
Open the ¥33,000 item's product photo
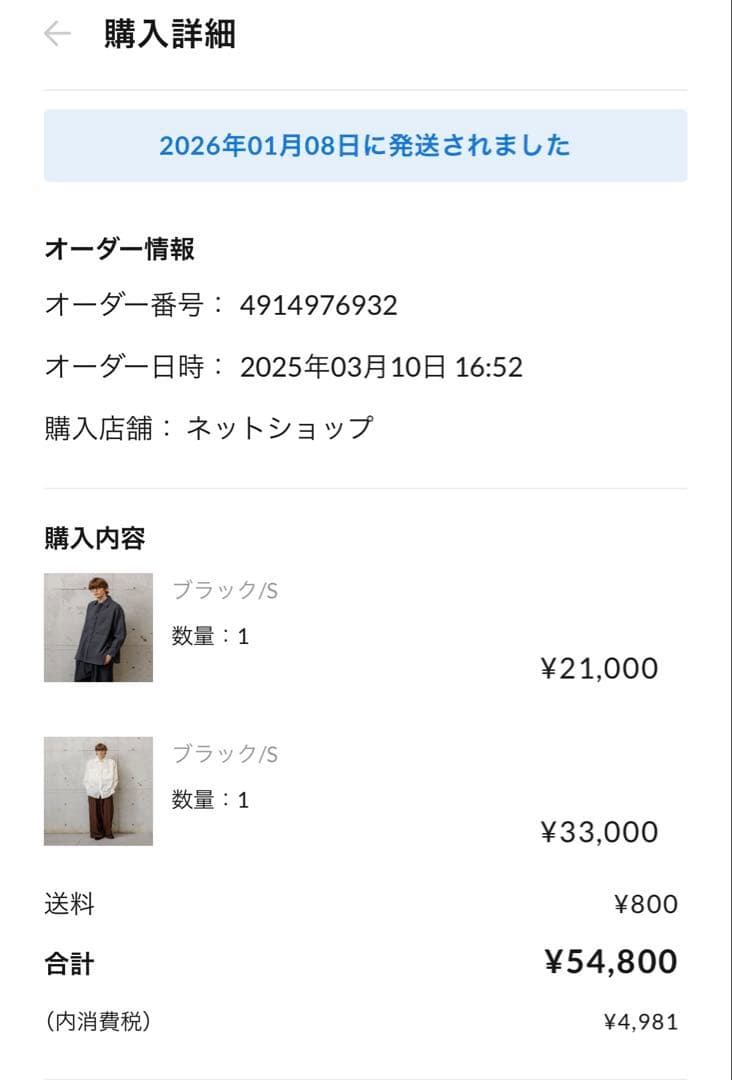click(x=98, y=791)
